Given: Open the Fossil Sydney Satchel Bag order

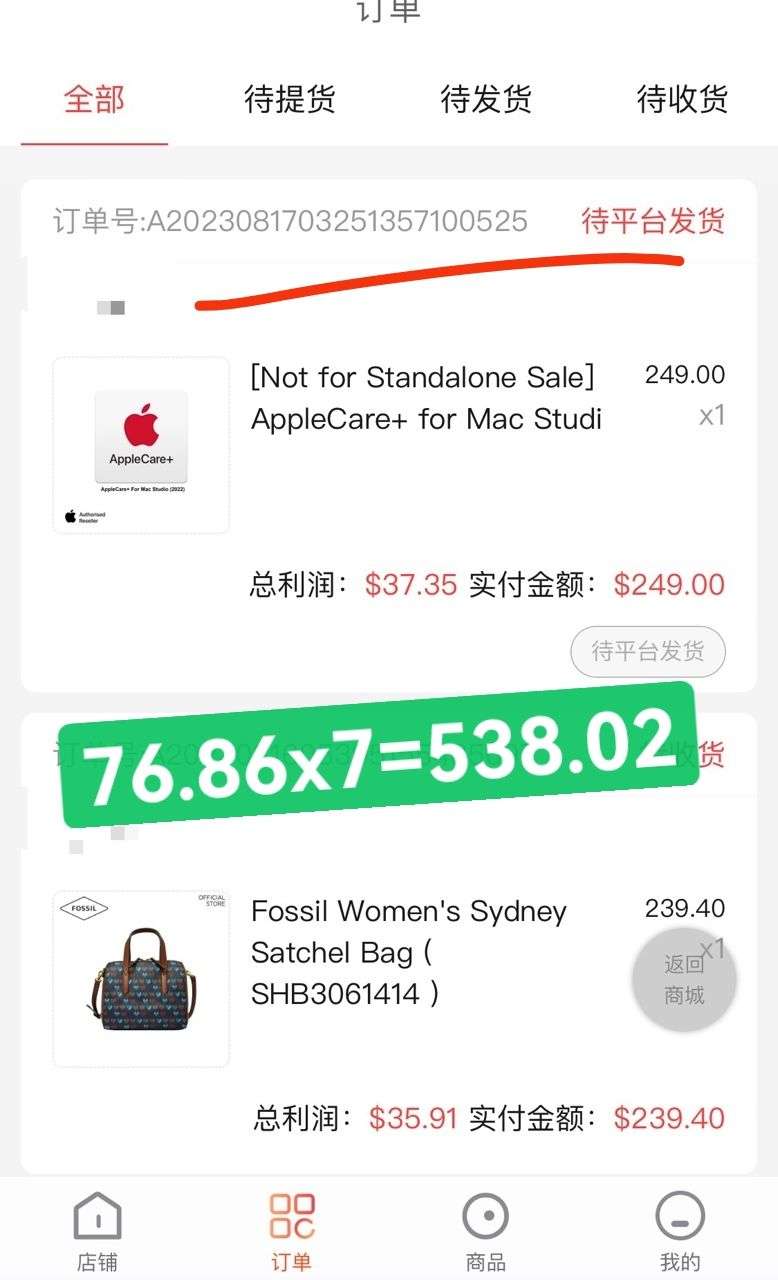Looking at the screenshot, I should point(410,952).
